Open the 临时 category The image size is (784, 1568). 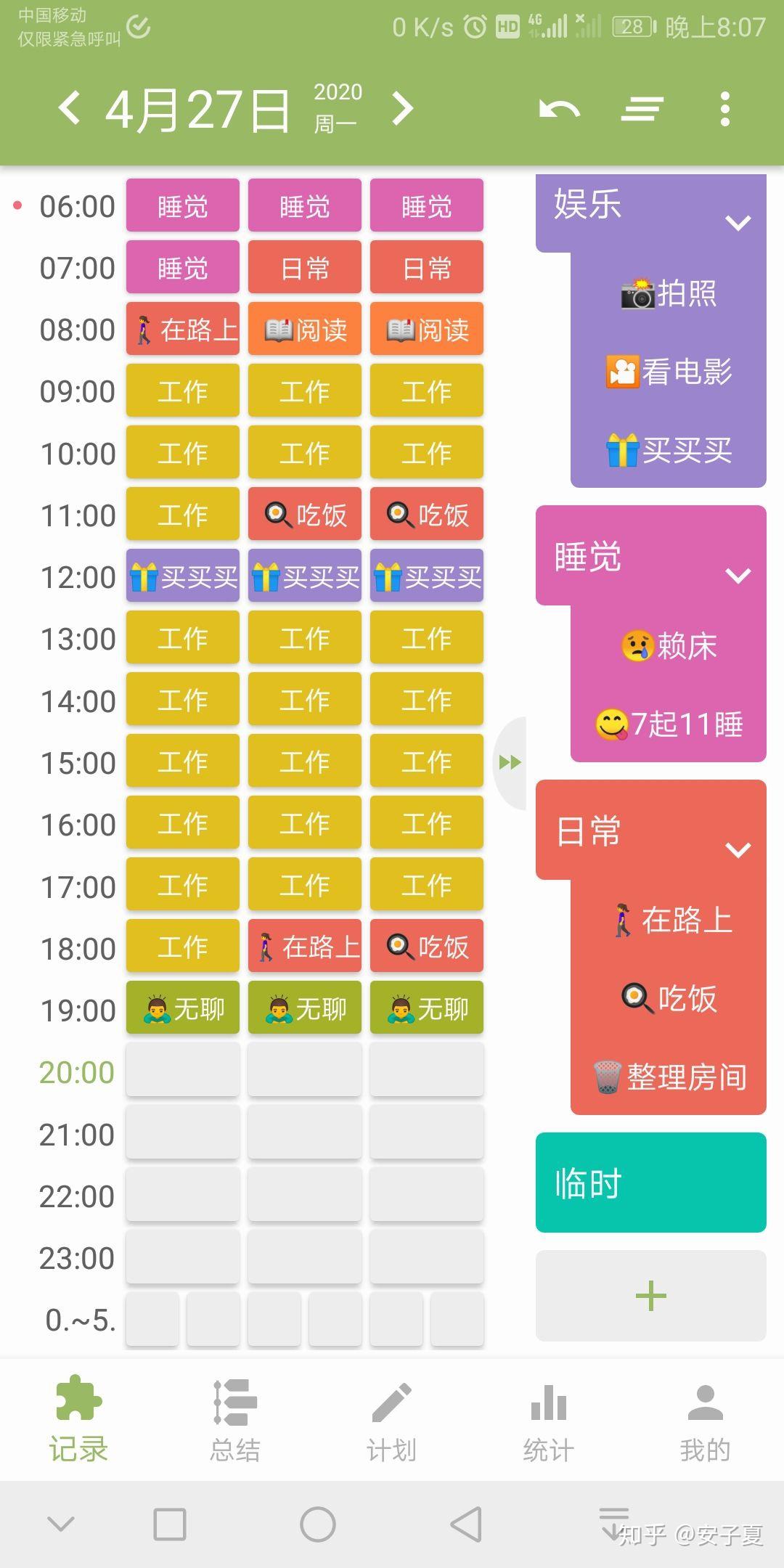650,1183
